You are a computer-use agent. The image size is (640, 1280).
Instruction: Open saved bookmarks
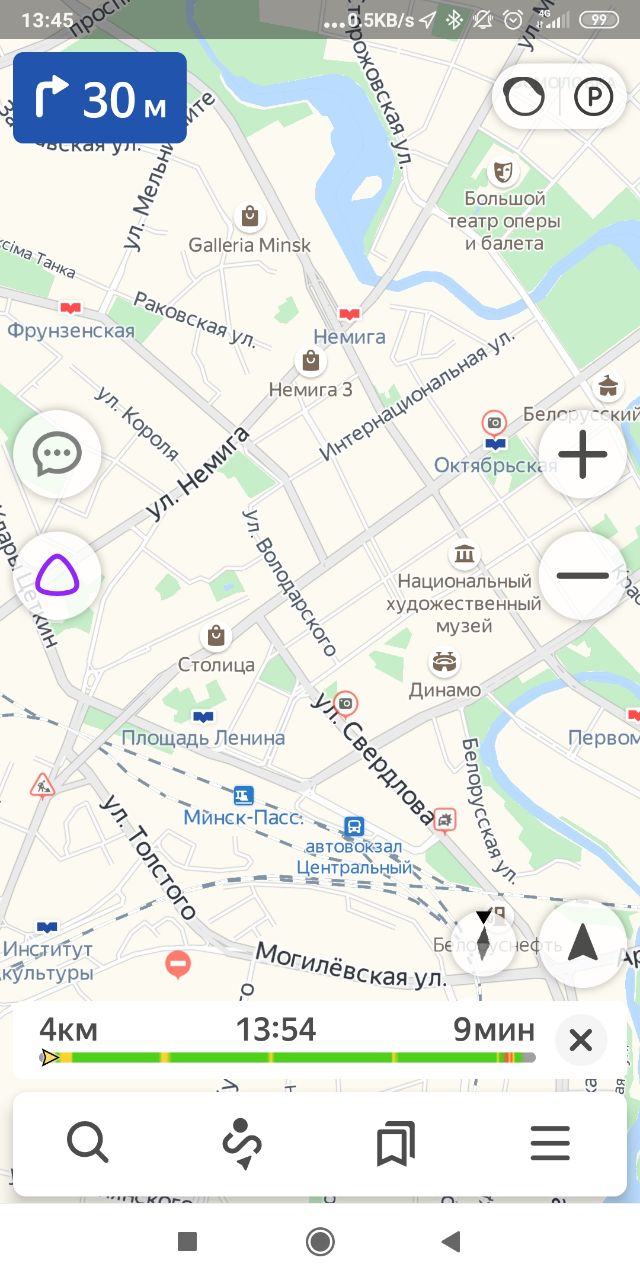pos(396,1143)
